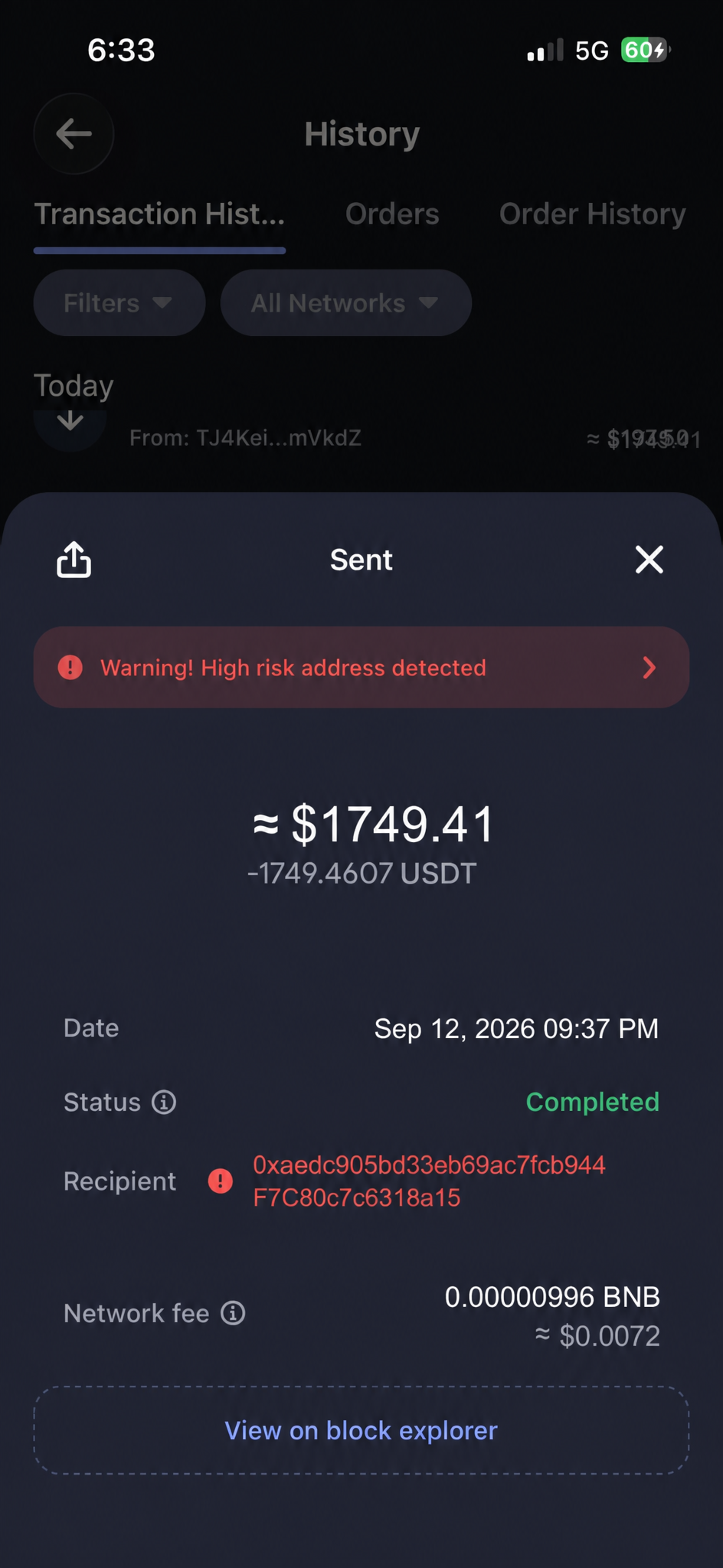Switch to the Order History tab
Image resolution: width=723 pixels, height=1568 pixels.
[x=593, y=214]
